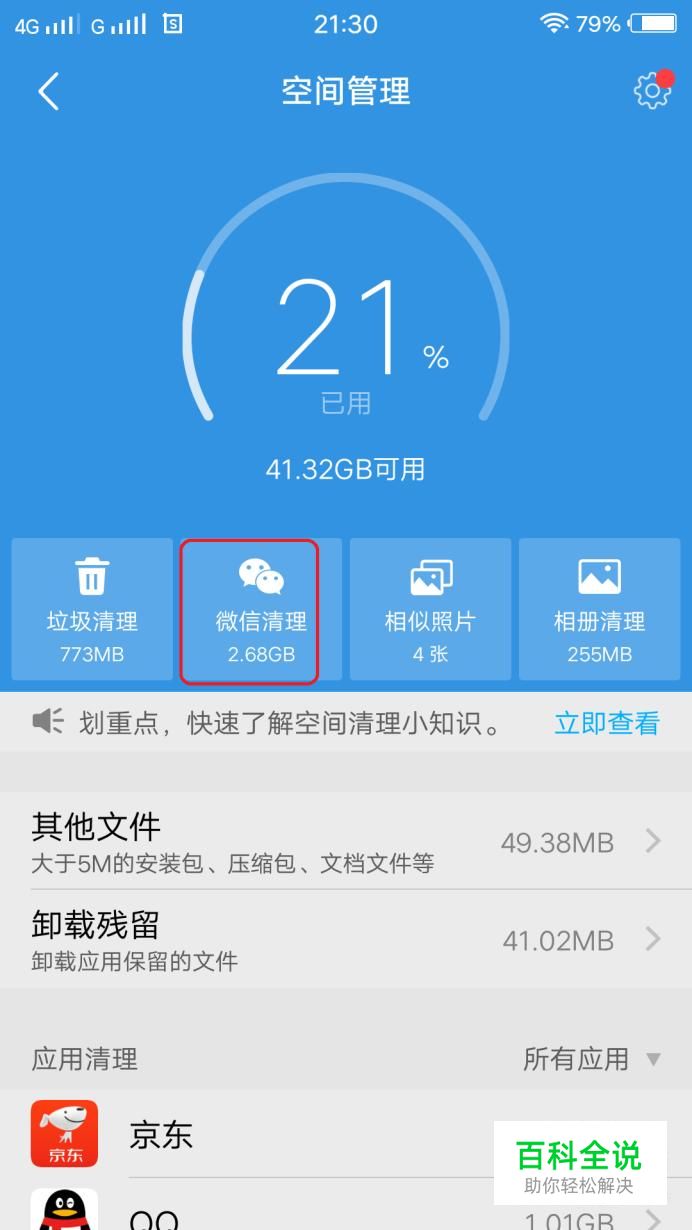Open the 京东 app entry

point(346,1134)
